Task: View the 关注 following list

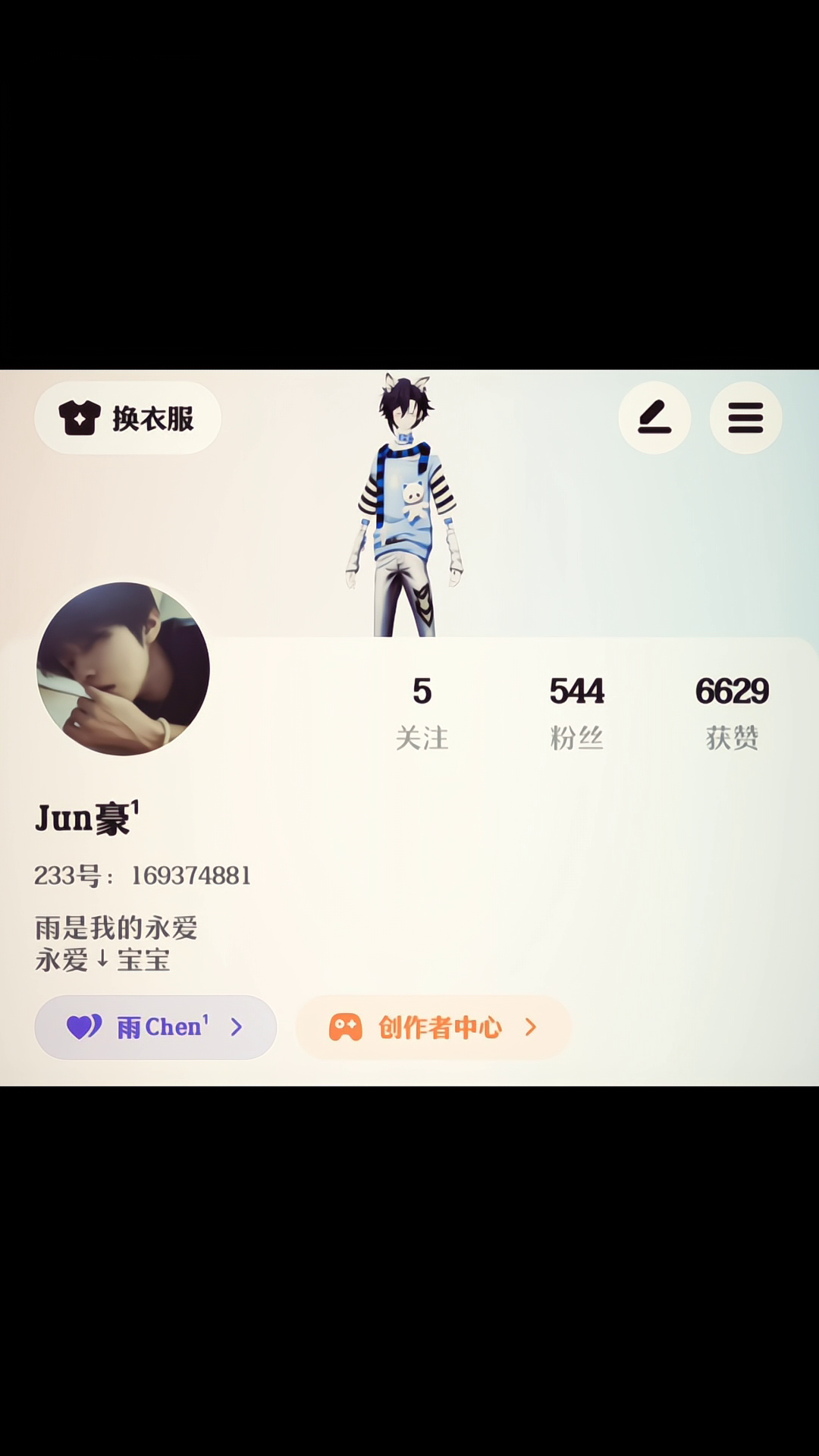Action: click(422, 713)
